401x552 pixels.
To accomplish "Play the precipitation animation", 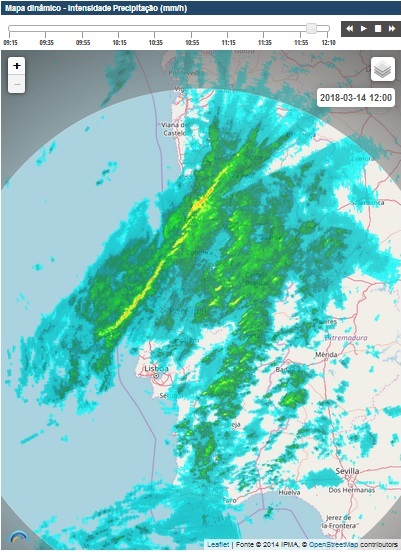I will [364, 29].
